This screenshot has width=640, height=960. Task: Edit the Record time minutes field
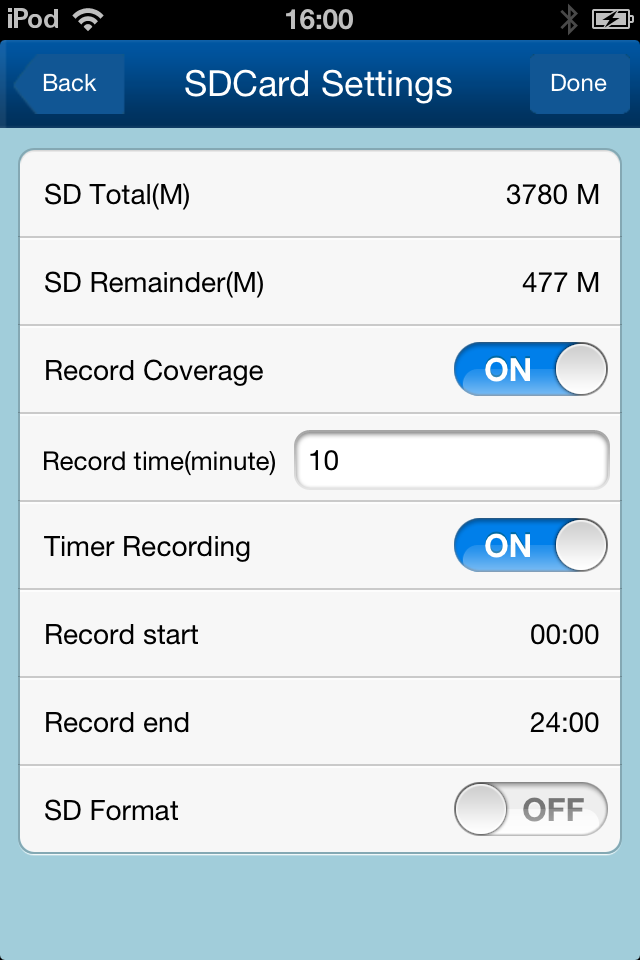point(451,461)
